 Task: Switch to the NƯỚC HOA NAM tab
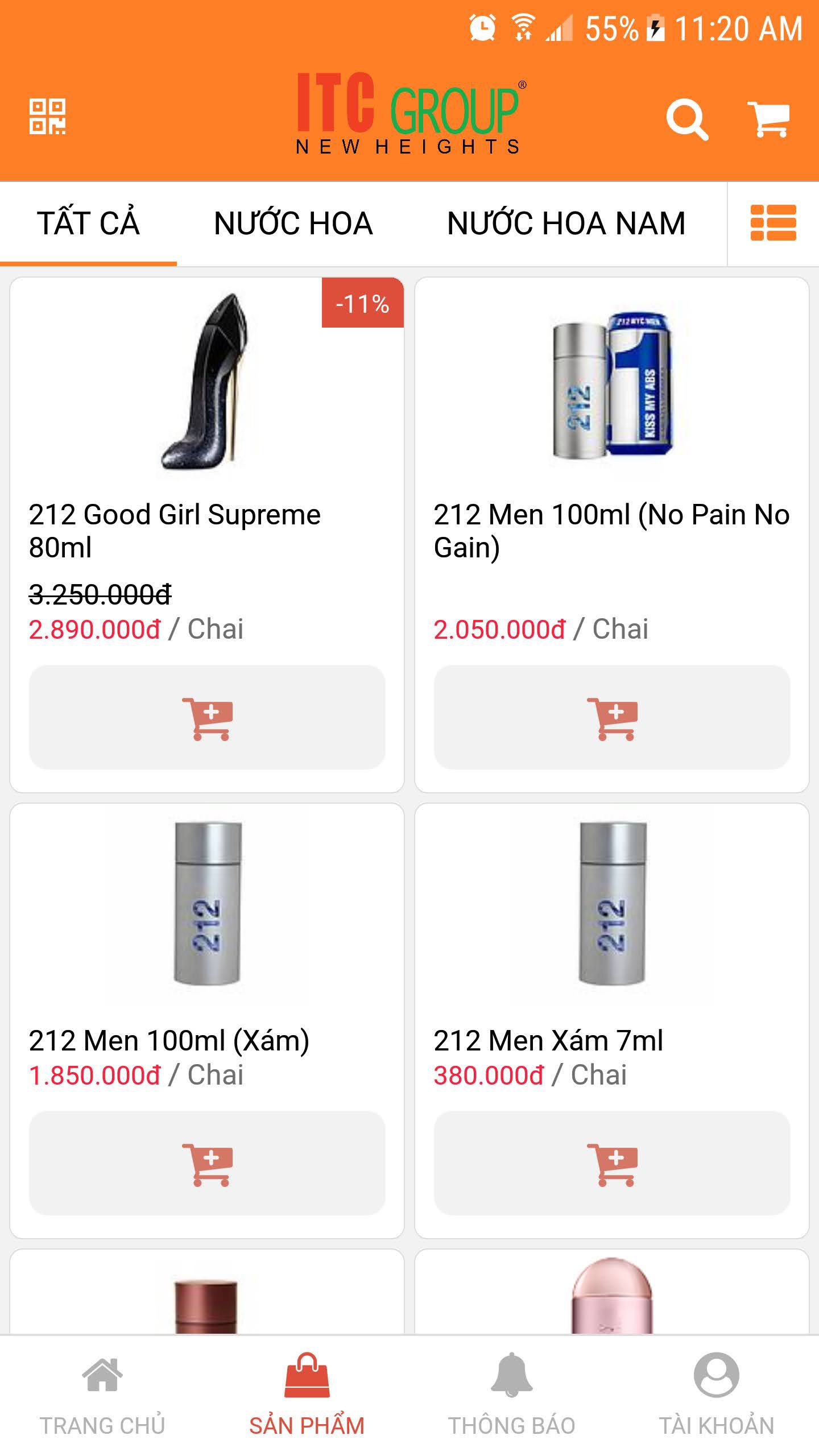pyautogui.click(x=566, y=223)
